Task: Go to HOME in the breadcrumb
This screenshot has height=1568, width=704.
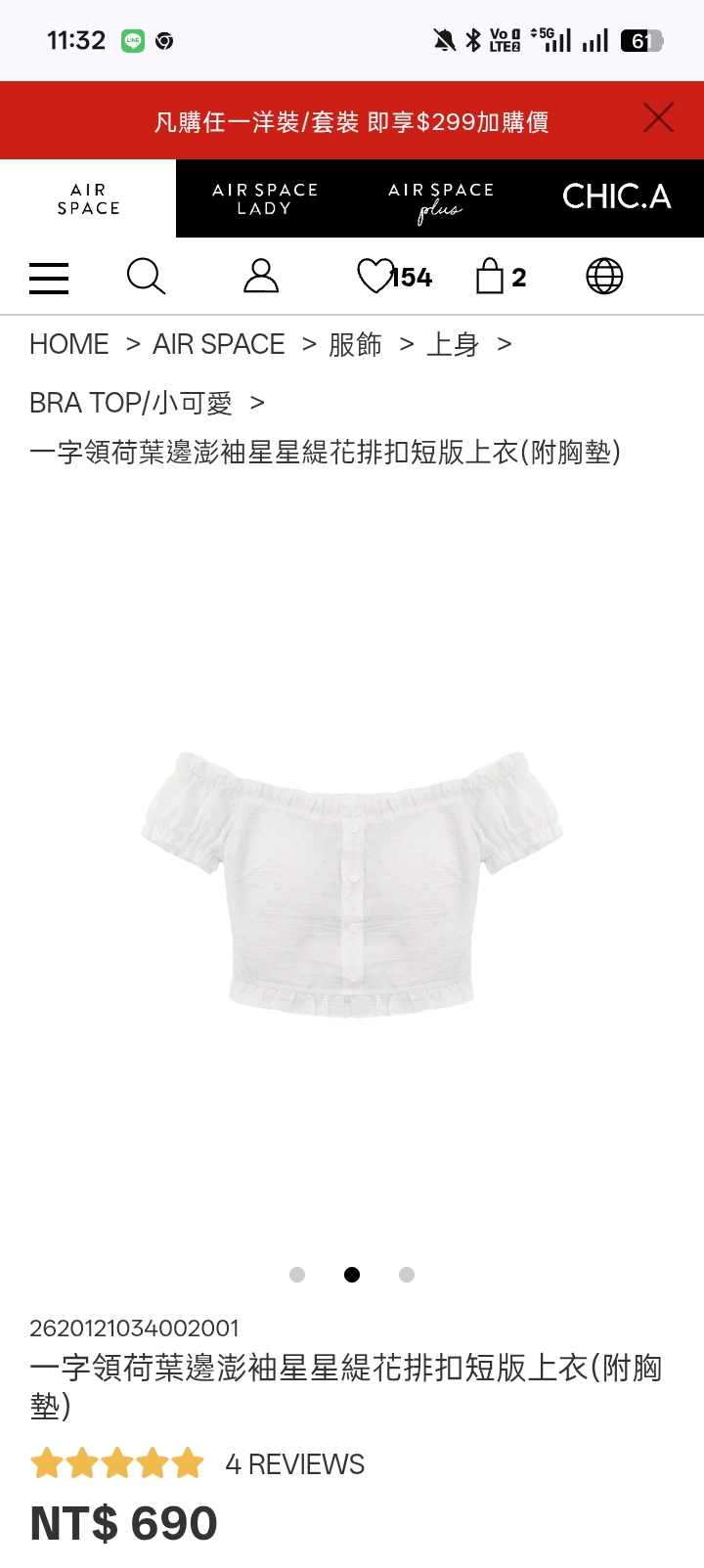Action: [x=69, y=344]
